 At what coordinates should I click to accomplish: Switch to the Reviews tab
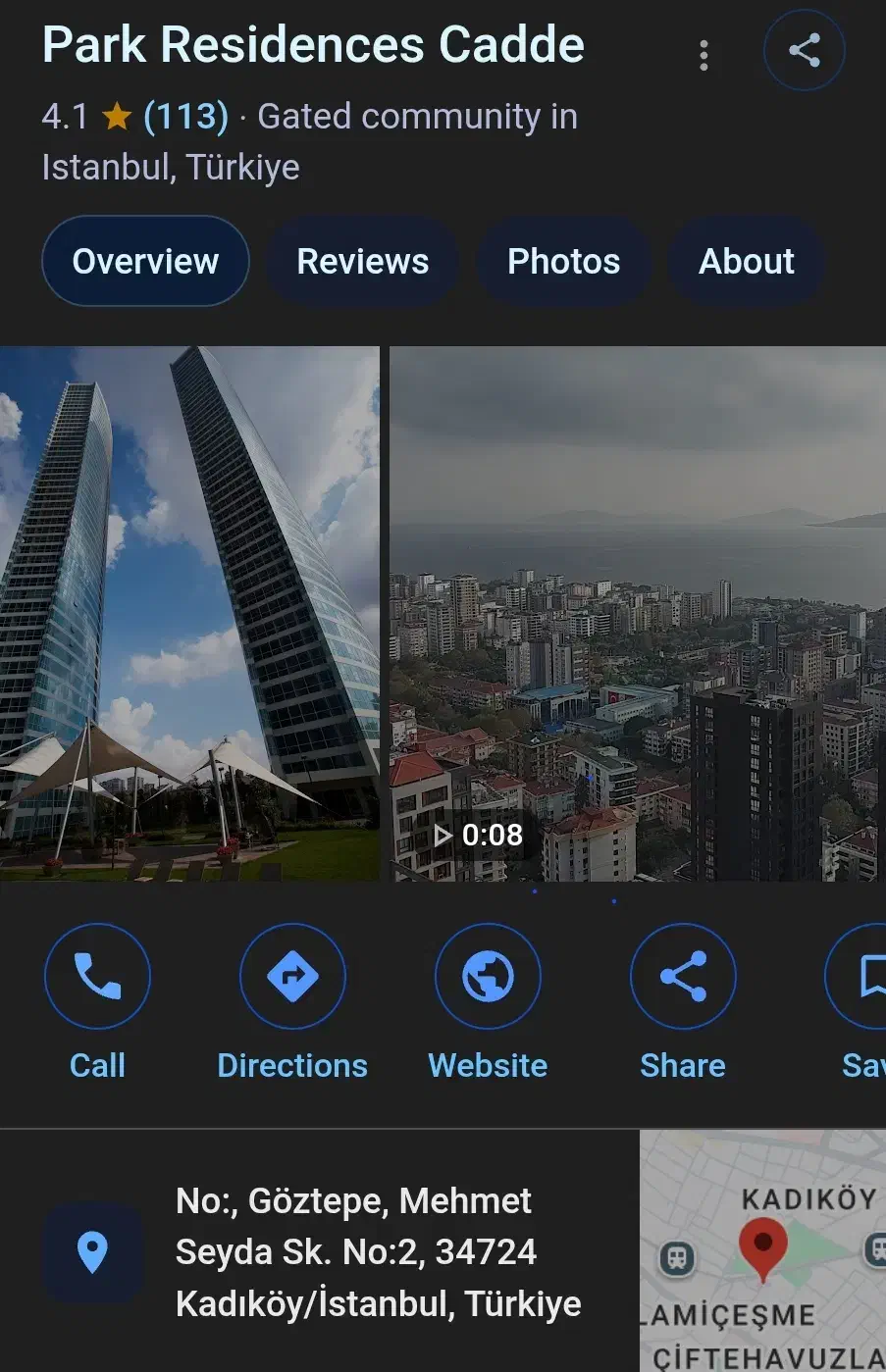362,262
